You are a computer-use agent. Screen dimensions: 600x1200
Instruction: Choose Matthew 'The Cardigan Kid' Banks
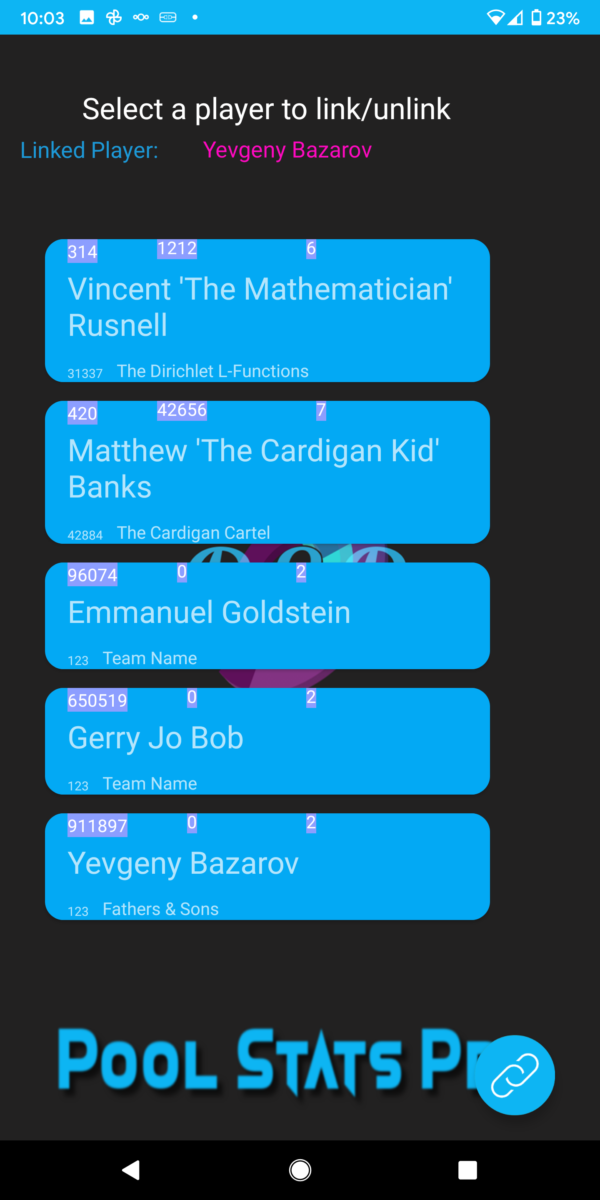pyautogui.click(x=267, y=472)
